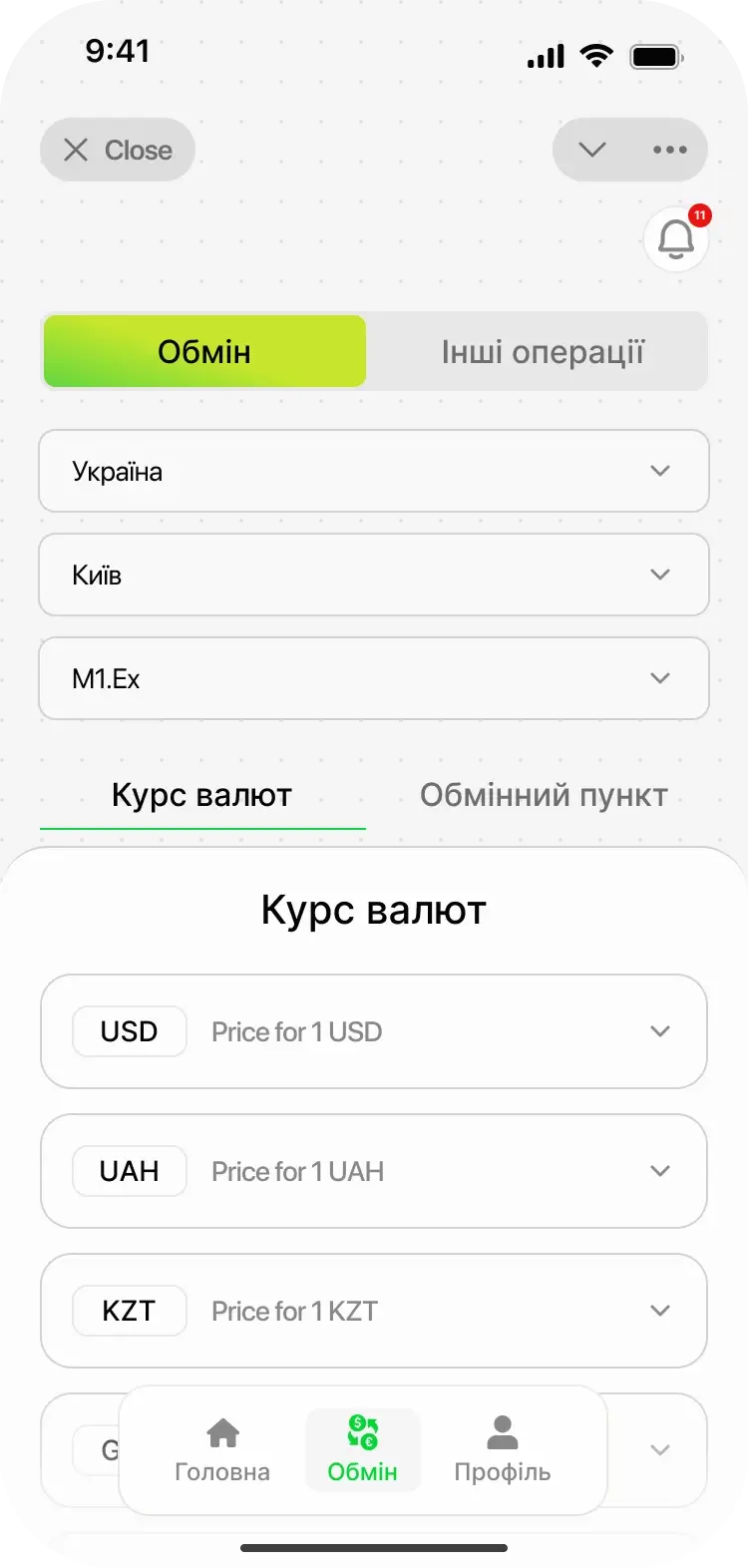Open the Профіль tab
Screen dimensions: 748x1568
click(x=502, y=1450)
